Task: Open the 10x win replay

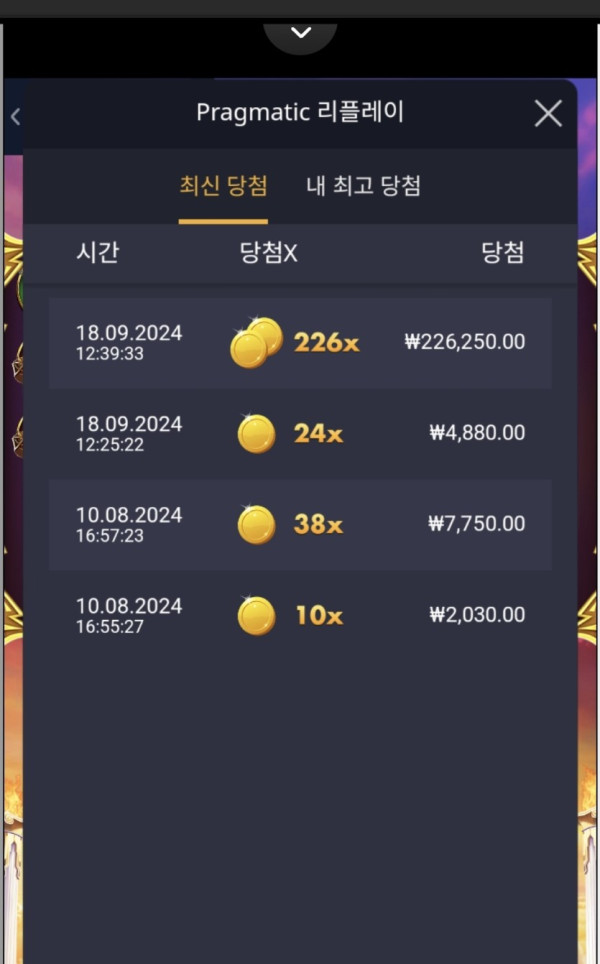Action: (x=300, y=615)
